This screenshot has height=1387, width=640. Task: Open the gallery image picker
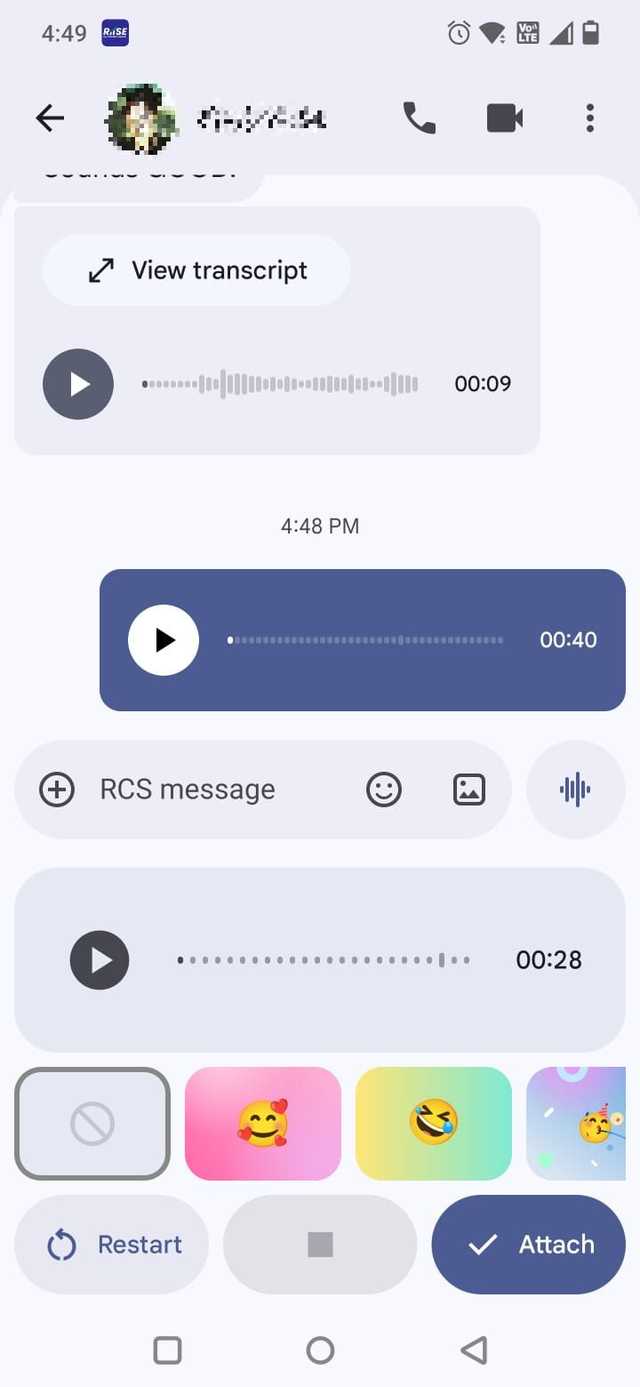click(469, 790)
